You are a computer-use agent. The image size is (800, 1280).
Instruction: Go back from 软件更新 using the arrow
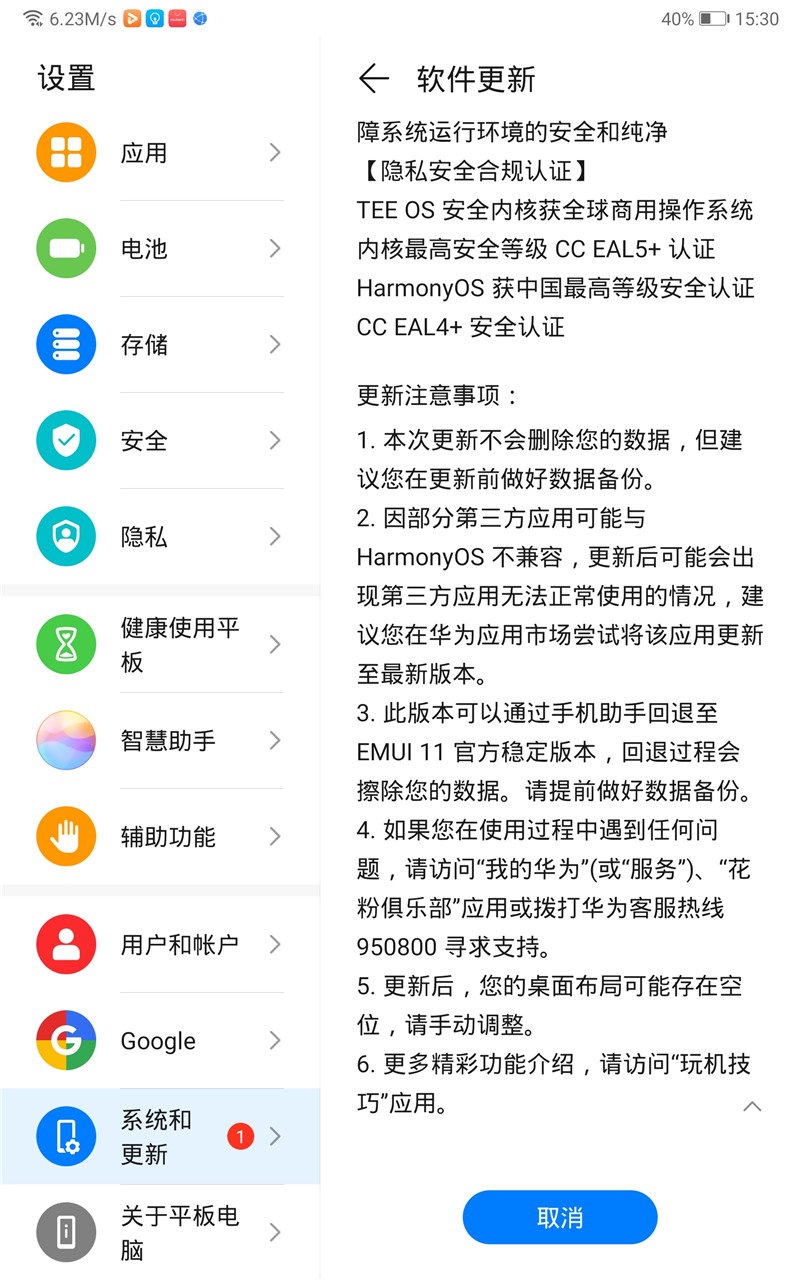pyautogui.click(x=374, y=78)
